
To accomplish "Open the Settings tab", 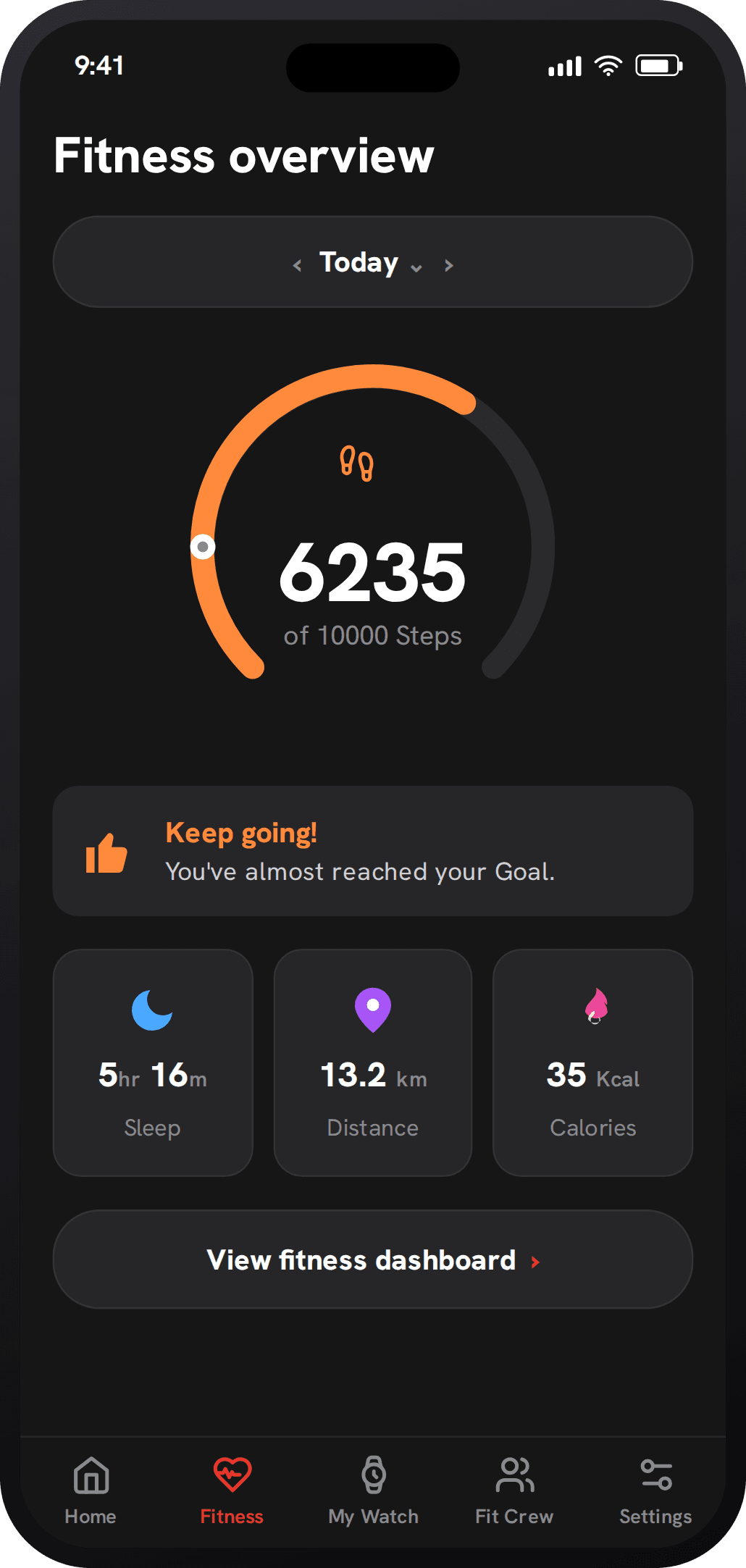I will coord(655,1491).
